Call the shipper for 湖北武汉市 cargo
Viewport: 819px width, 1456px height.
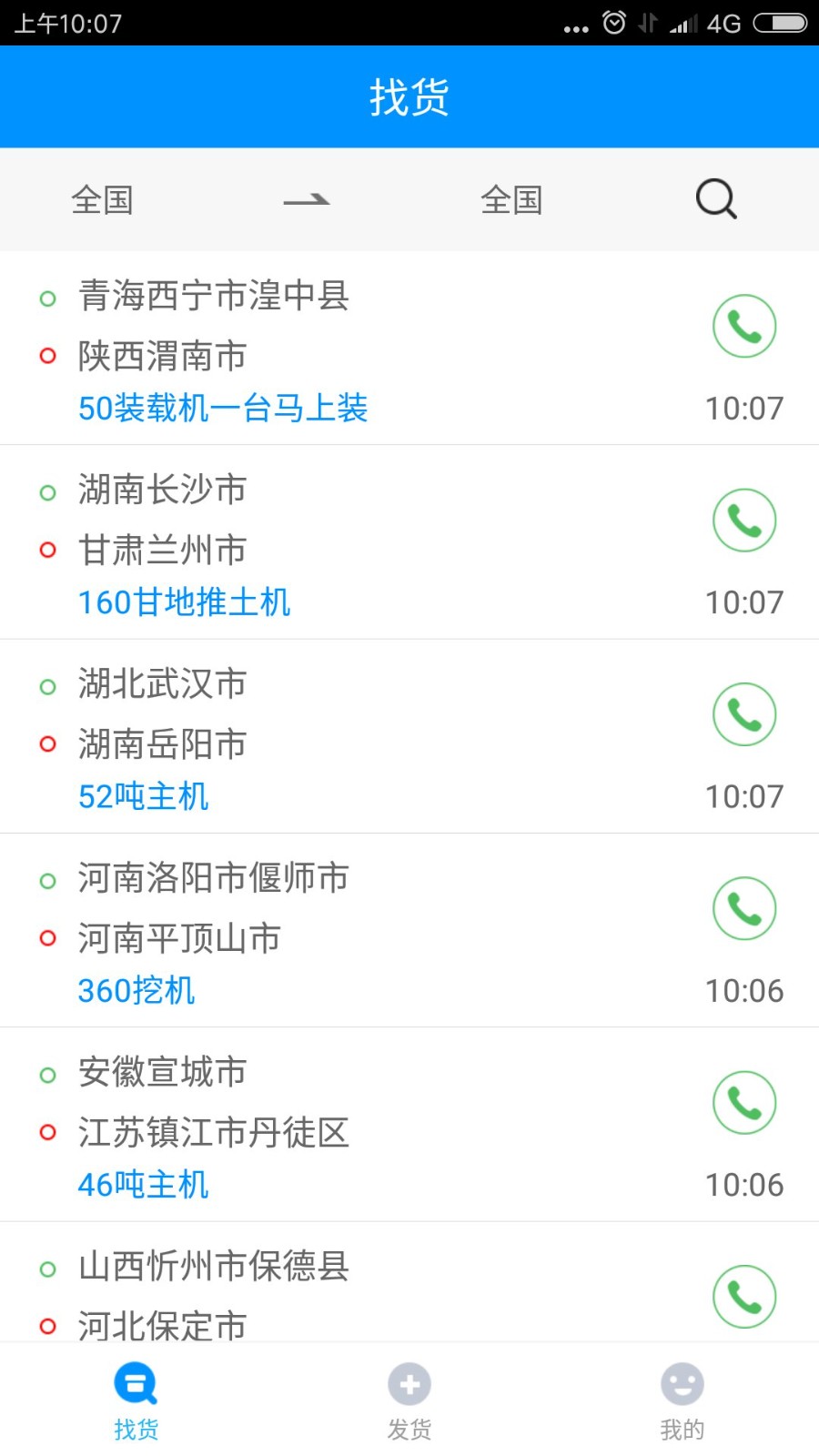(744, 714)
